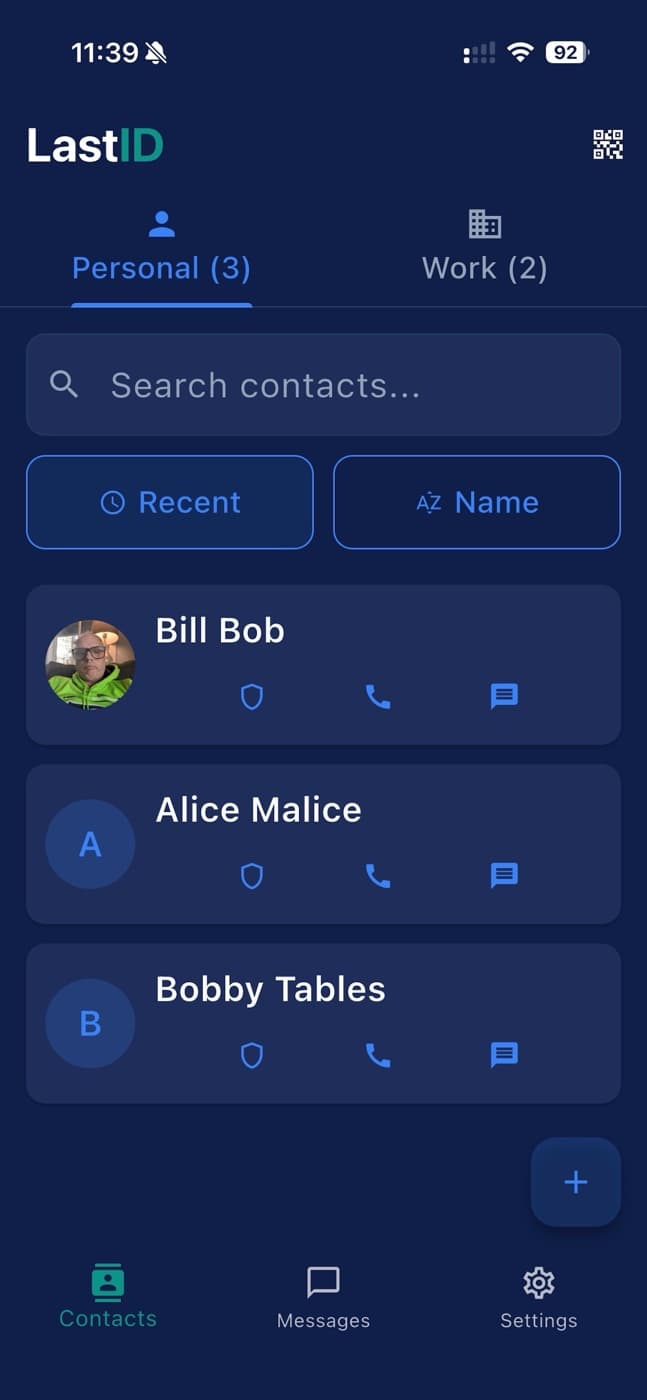Call Alice Malice with the phone icon
This screenshot has height=1400, width=647.
click(x=378, y=877)
